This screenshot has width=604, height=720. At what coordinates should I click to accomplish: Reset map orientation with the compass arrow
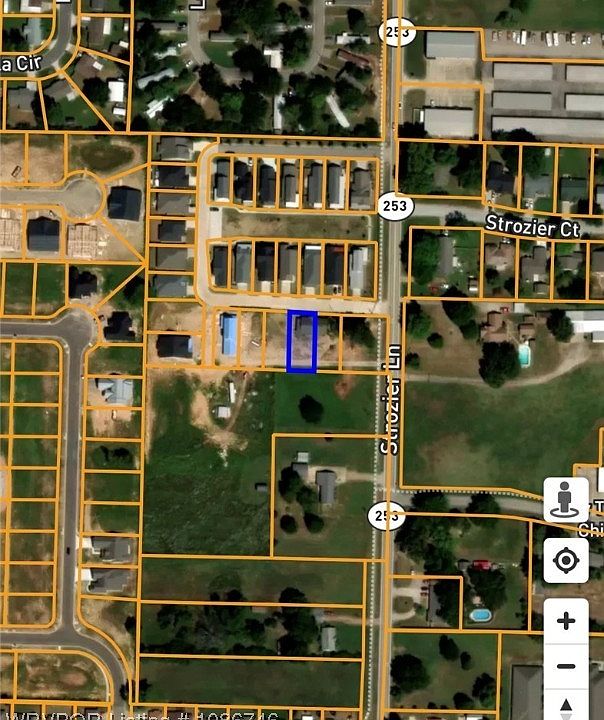pyautogui.click(x=566, y=707)
